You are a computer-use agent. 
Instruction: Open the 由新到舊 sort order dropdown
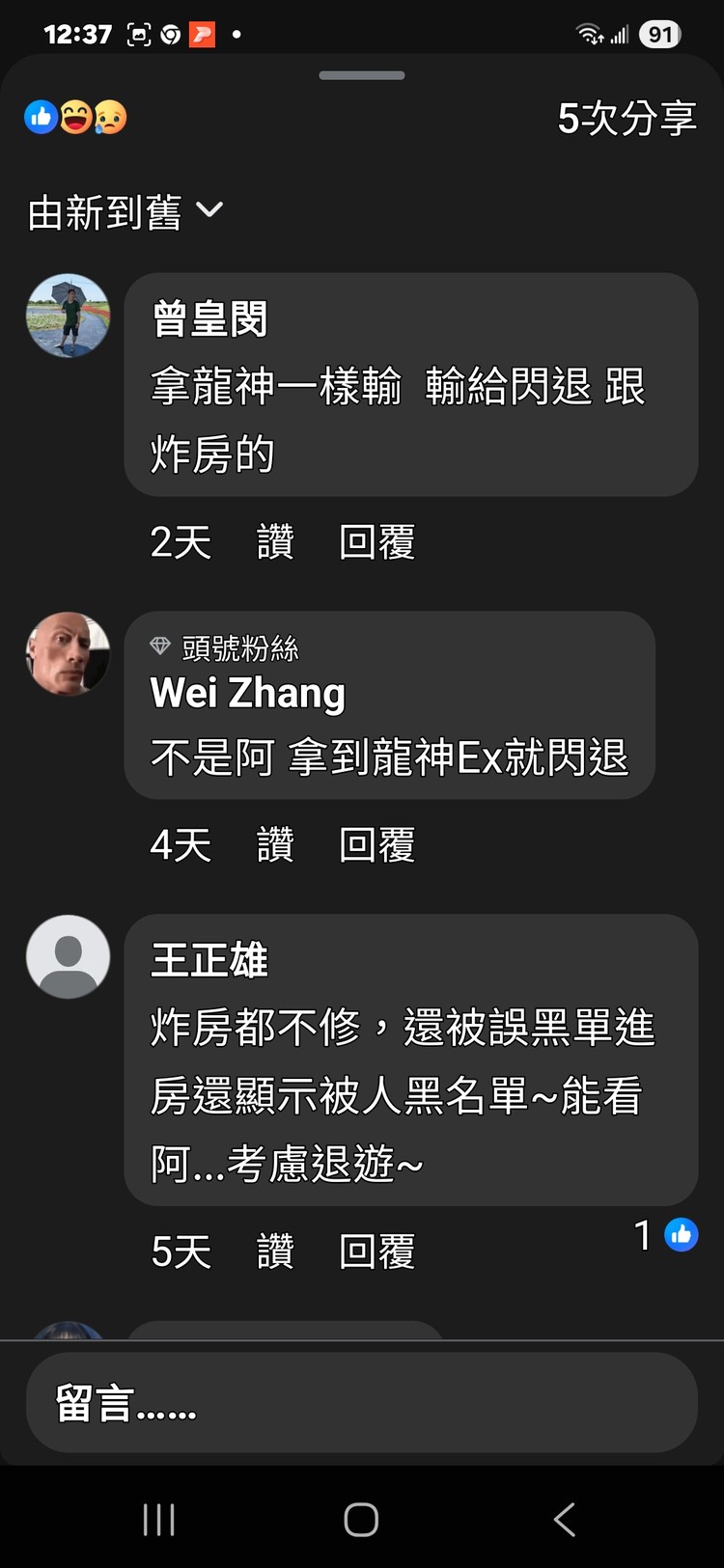point(104,211)
